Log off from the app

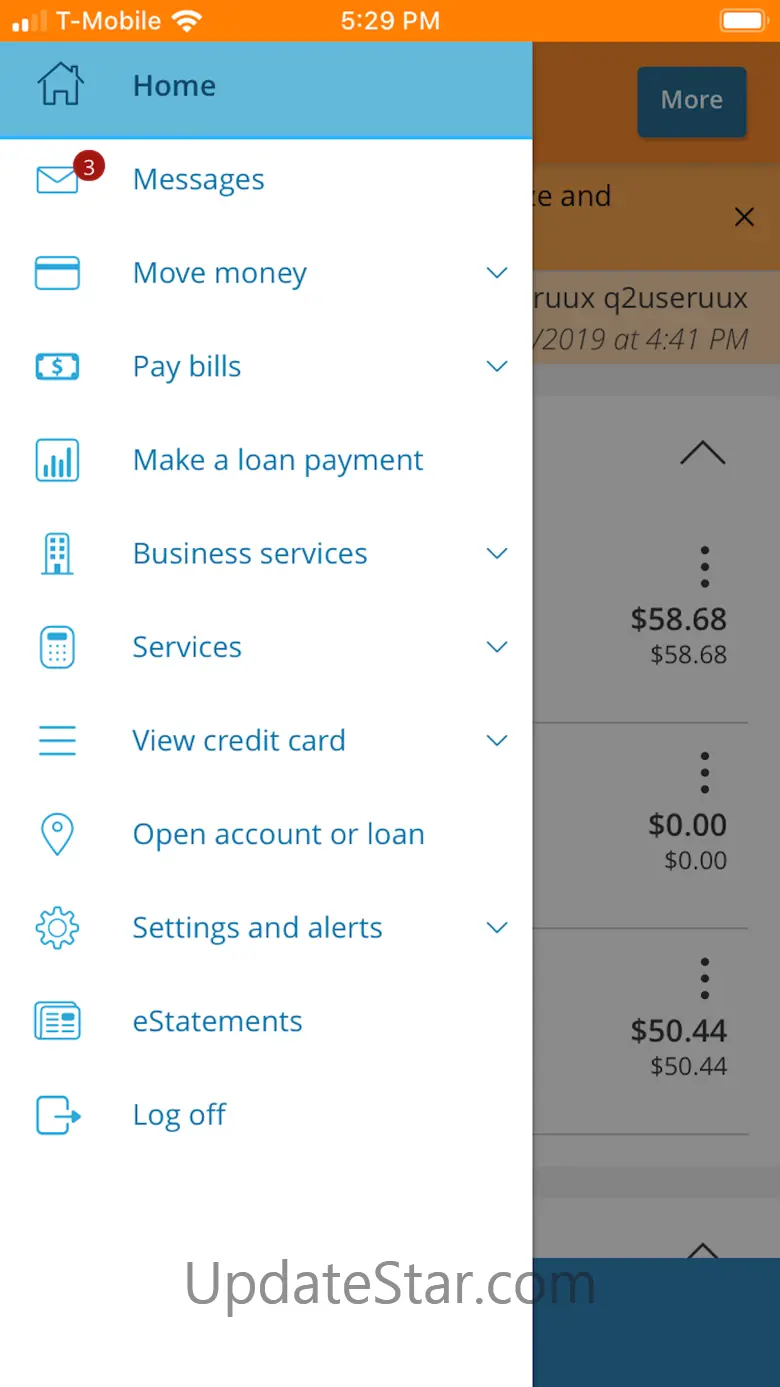266,1115
